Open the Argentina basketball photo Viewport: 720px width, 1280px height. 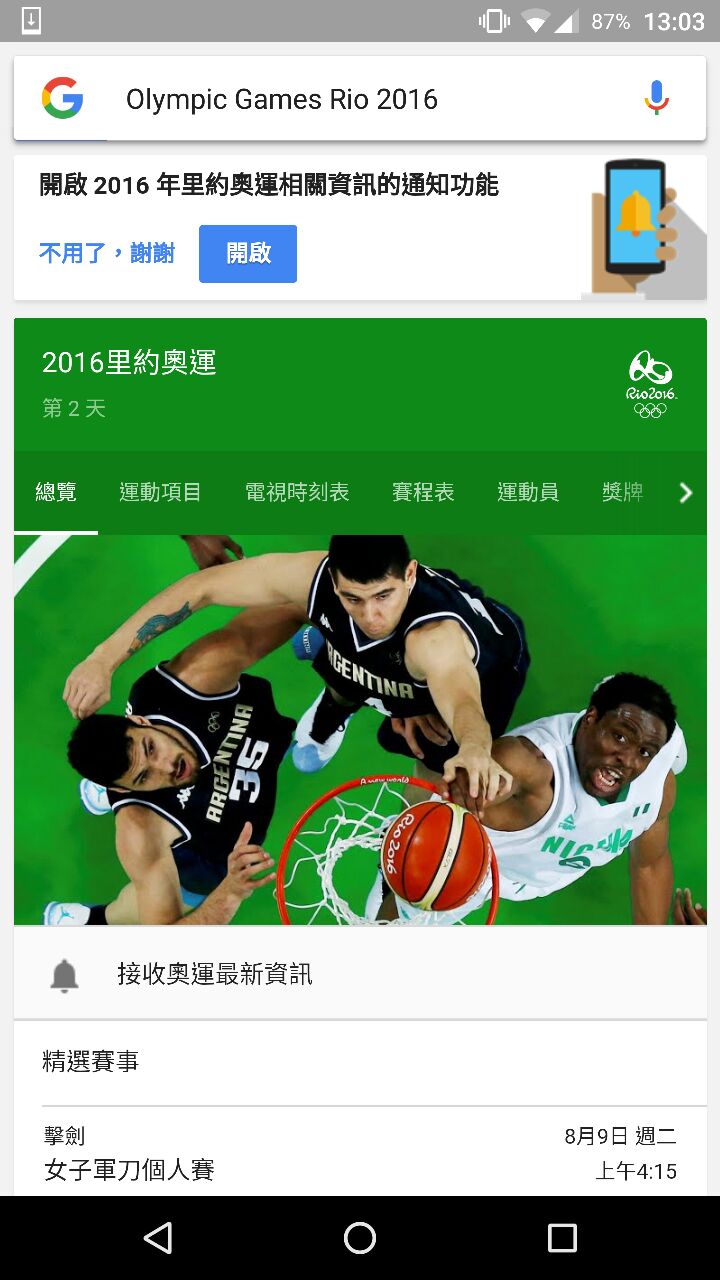coord(360,730)
